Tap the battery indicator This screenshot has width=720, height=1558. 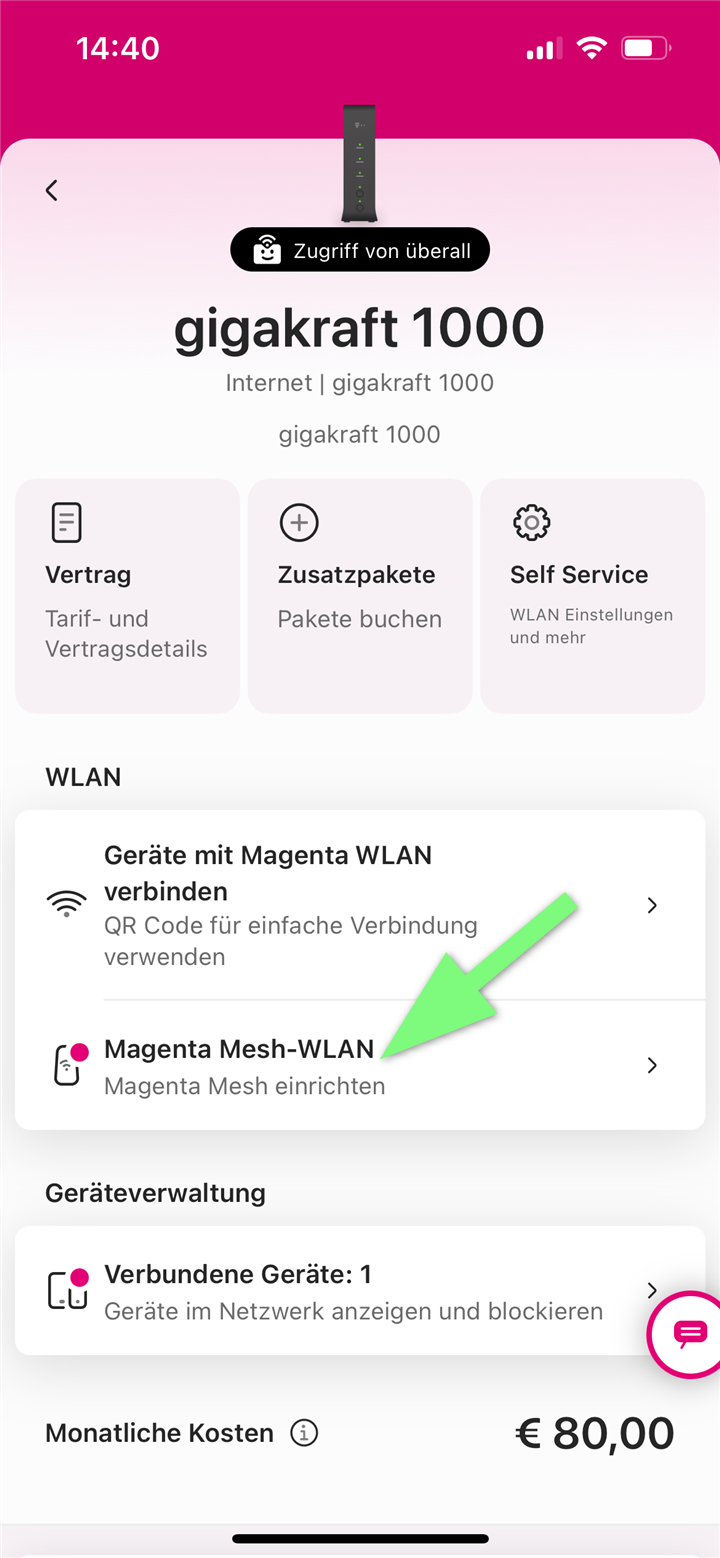(x=646, y=47)
